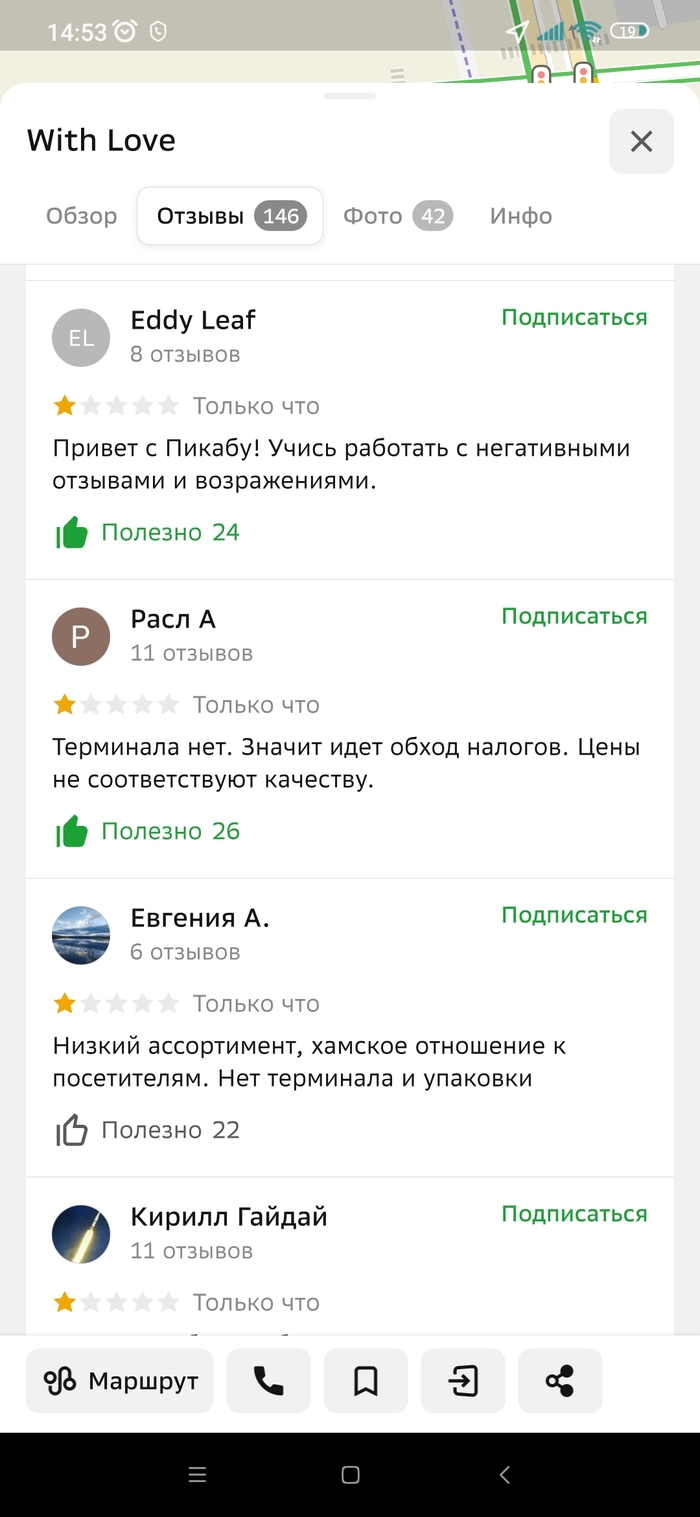700x1517 pixels.
Task: Share this place
Action: tap(559, 1381)
